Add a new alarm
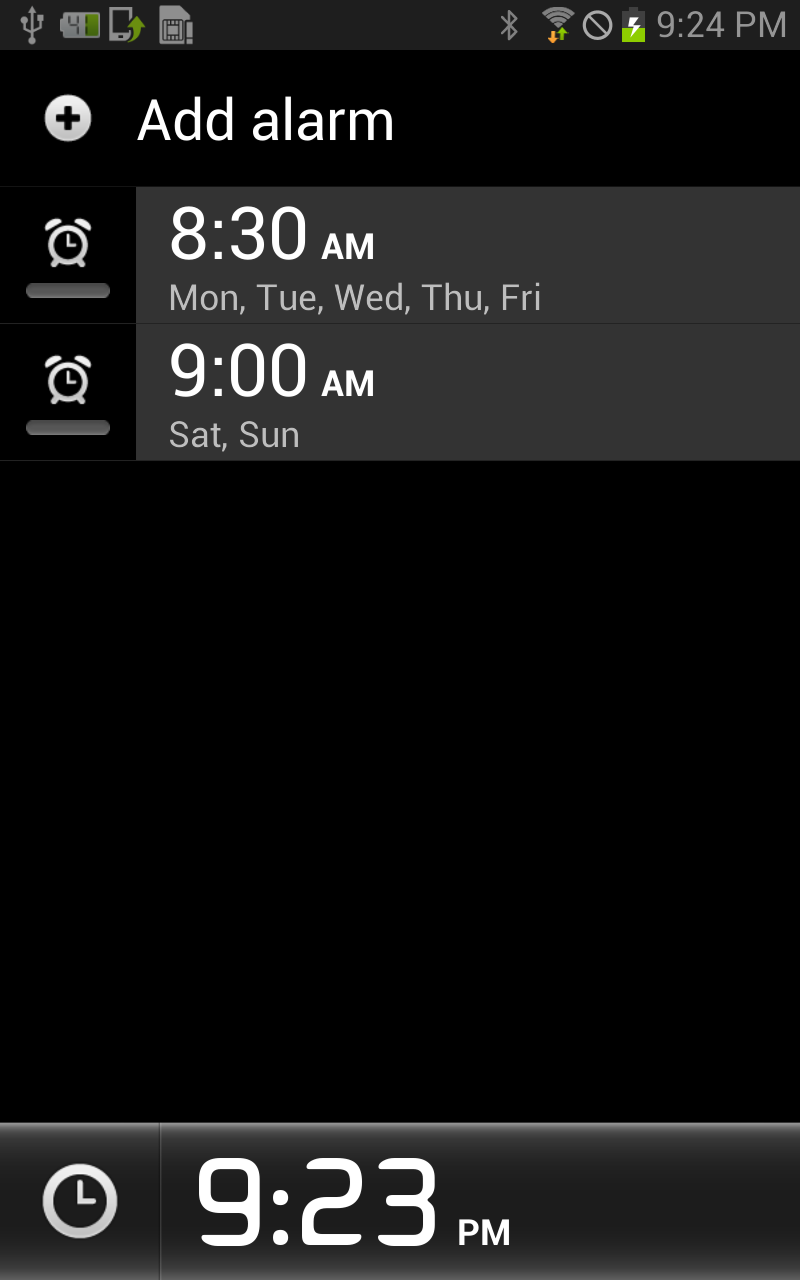The image size is (800, 1280). [266, 120]
